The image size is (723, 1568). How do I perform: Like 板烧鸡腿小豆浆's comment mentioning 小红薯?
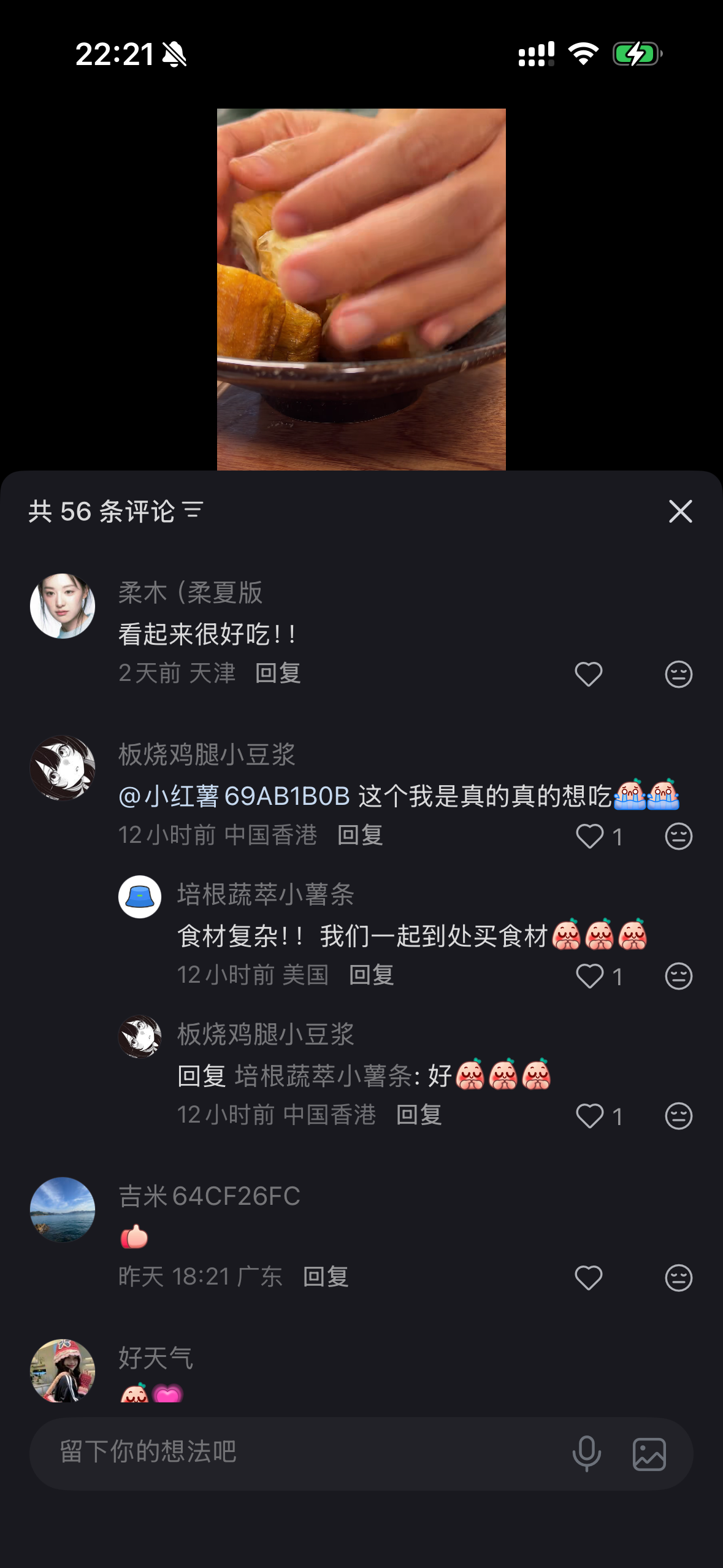click(x=590, y=836)
